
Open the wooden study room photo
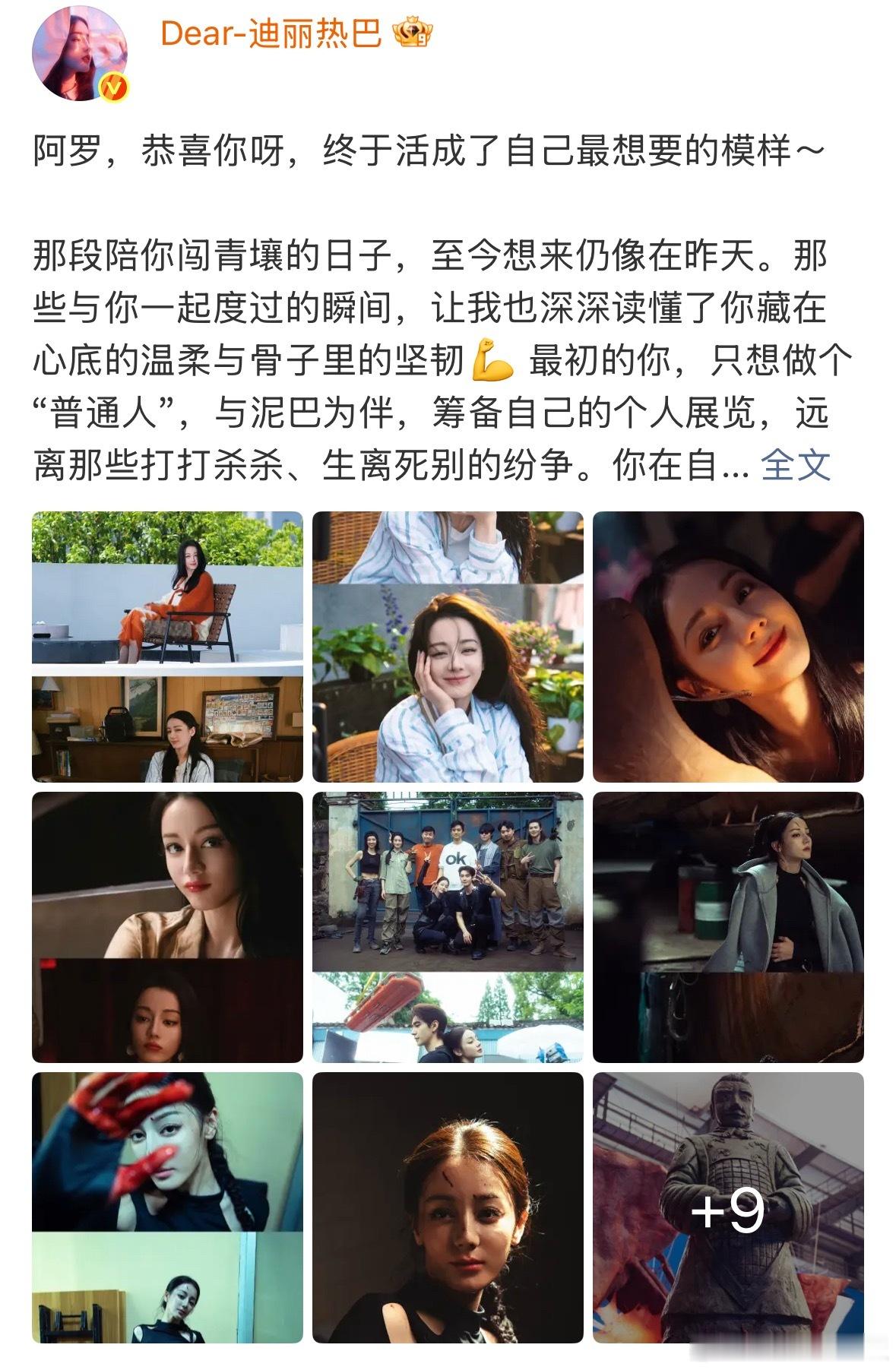166,731
